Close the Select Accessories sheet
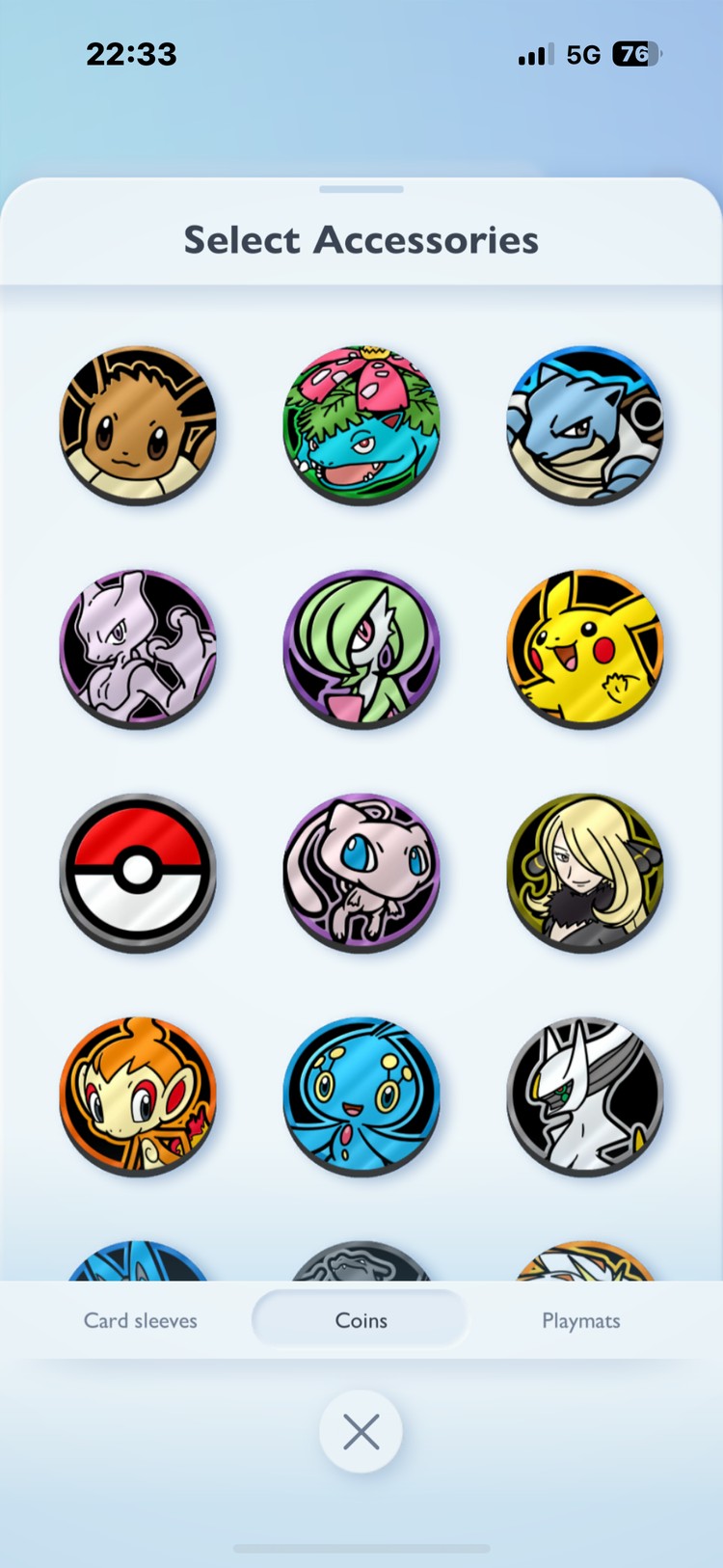Image resolution: width=723 pixels, height=1568 pixels. coord(361,1432)
